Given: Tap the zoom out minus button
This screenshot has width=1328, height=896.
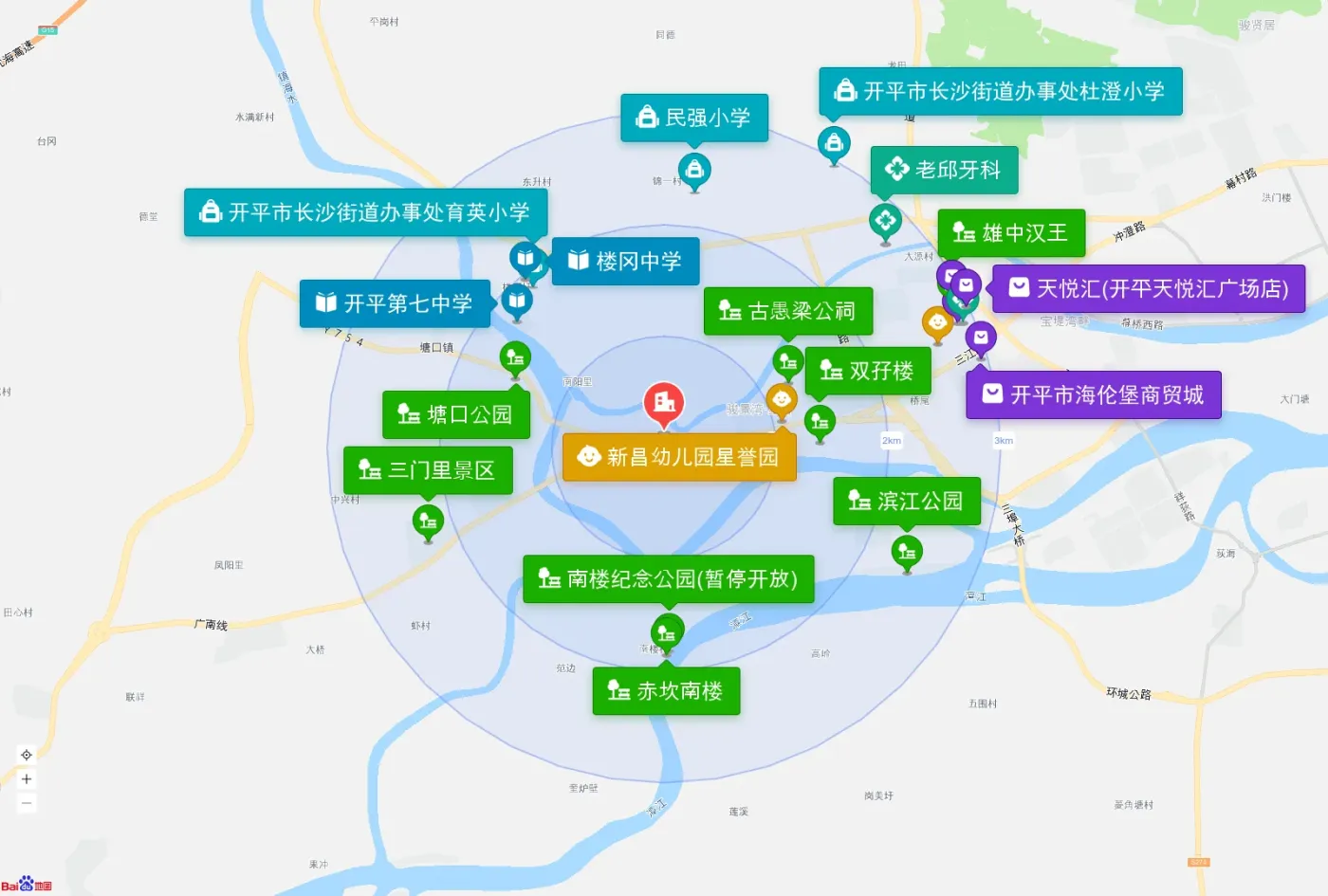Looking at the screenshot, I should point(27,803).
